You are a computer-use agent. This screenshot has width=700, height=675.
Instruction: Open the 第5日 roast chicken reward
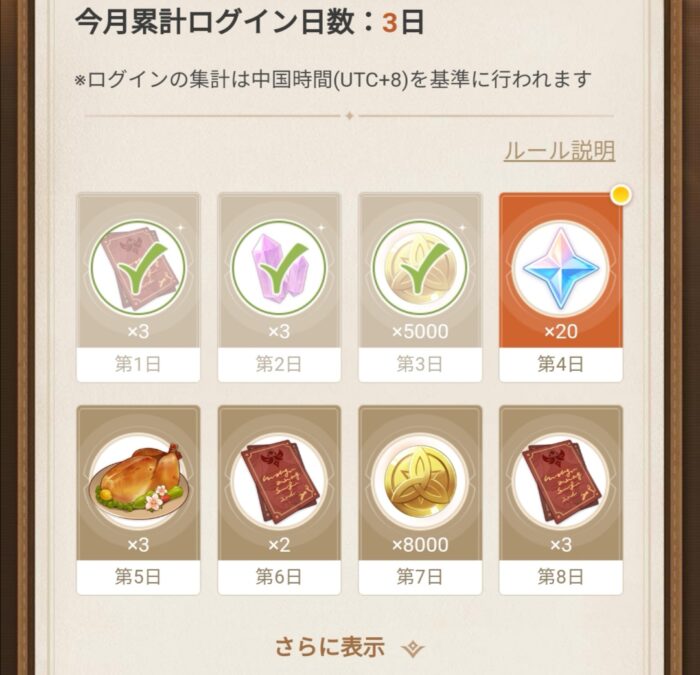[x=138, y=495]
